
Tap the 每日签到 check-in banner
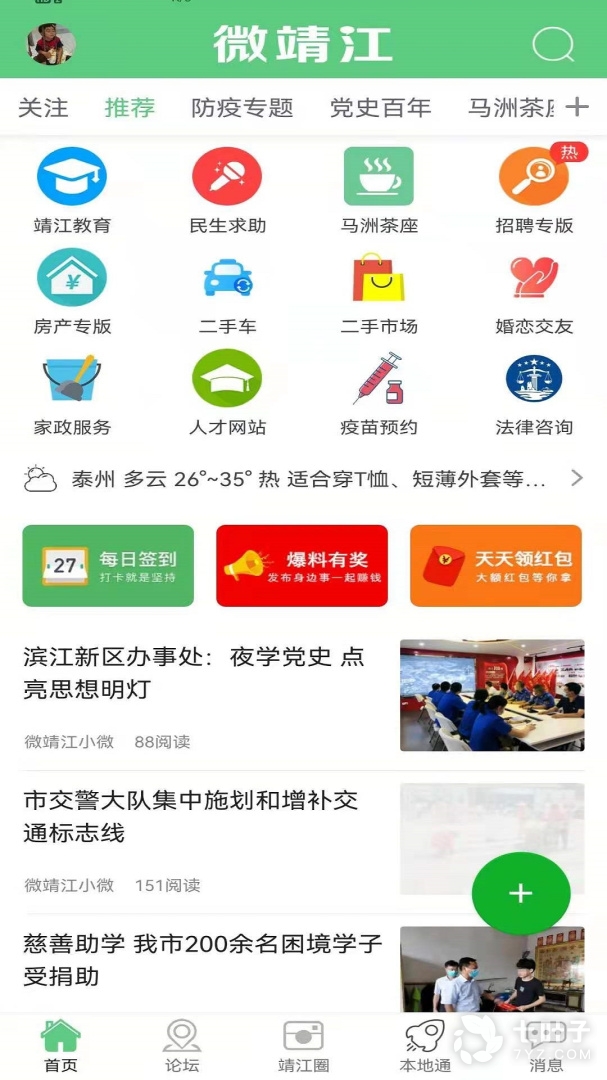coord(108,566)
